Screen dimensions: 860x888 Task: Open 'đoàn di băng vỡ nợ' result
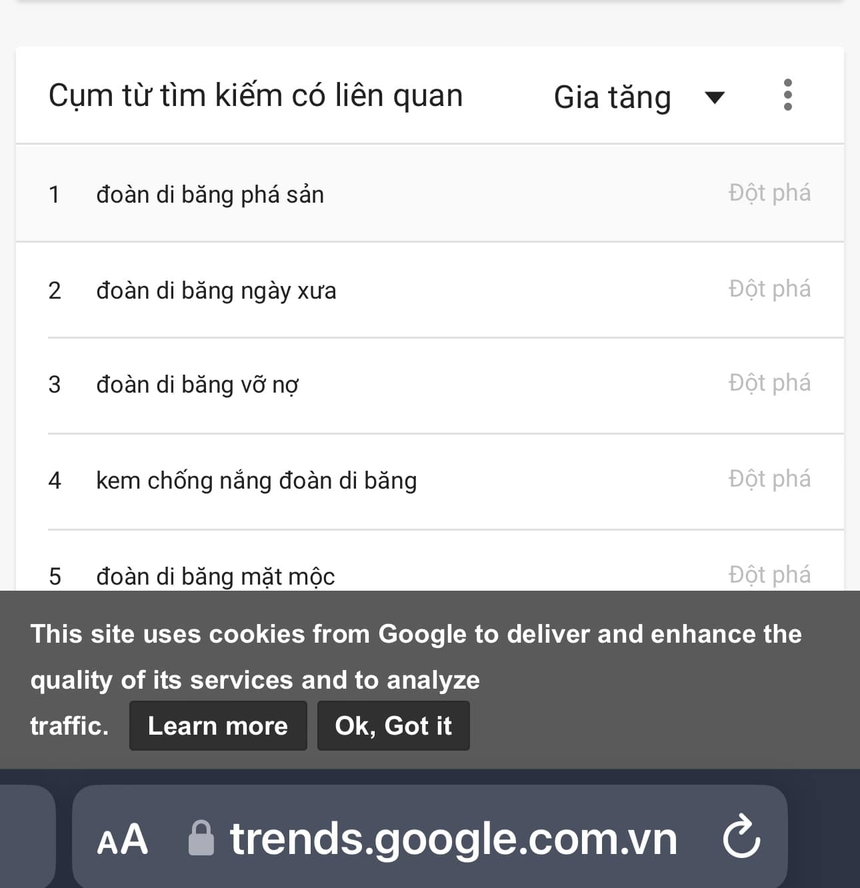tap(197, 384)
